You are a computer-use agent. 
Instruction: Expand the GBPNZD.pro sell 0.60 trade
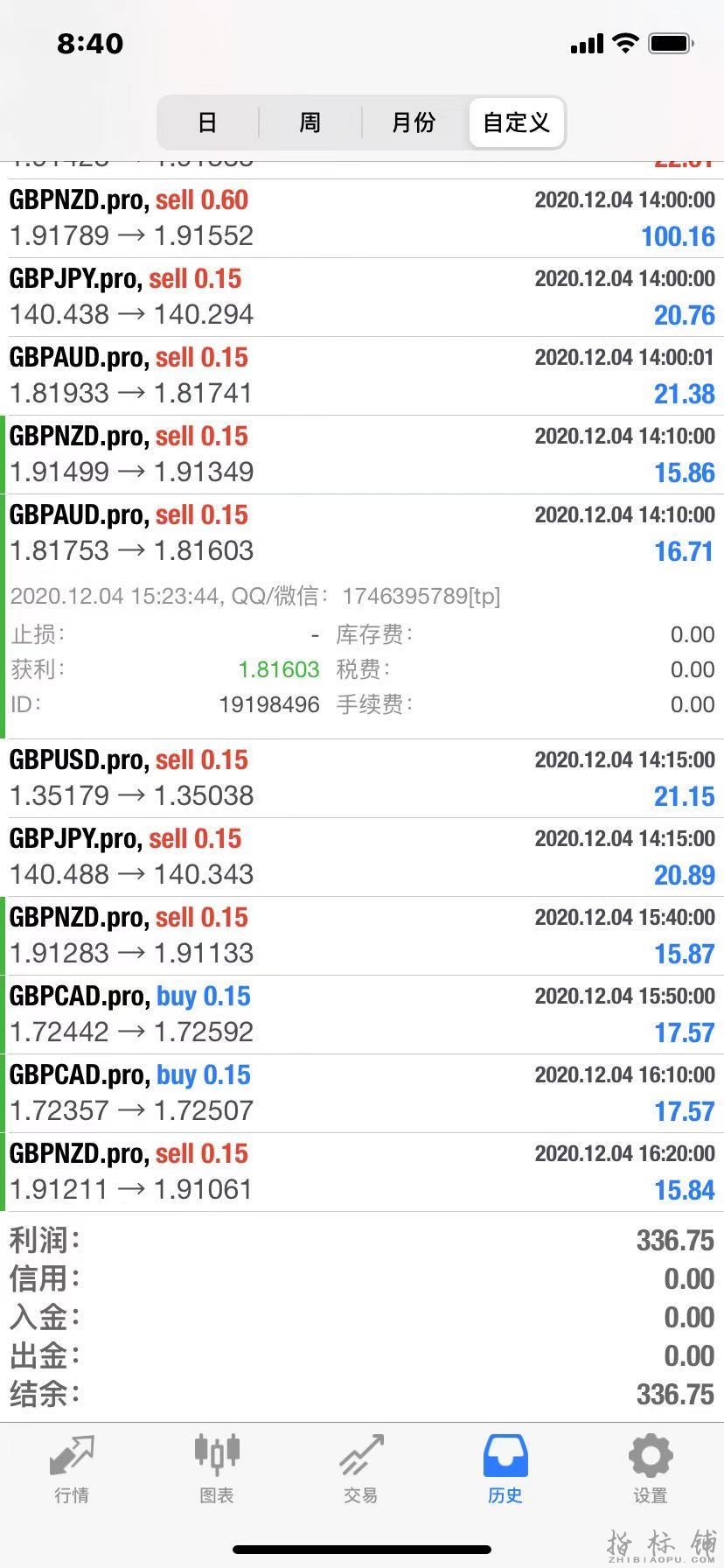pos(362,218)
